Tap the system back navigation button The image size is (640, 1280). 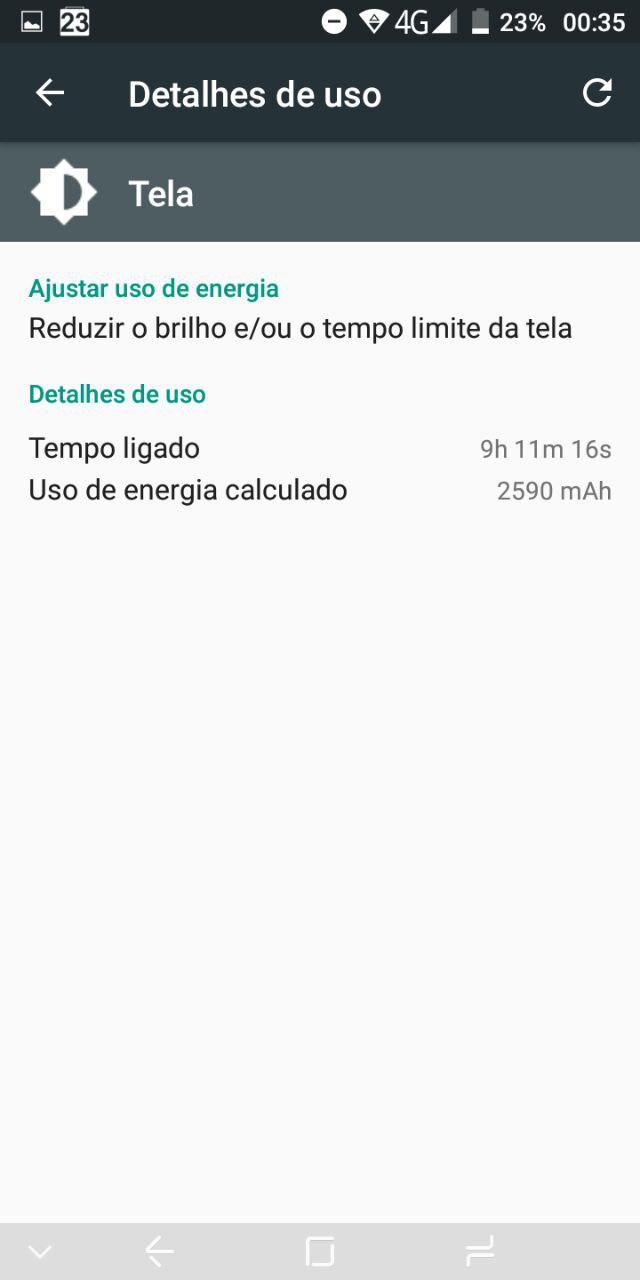[160, 1251]
